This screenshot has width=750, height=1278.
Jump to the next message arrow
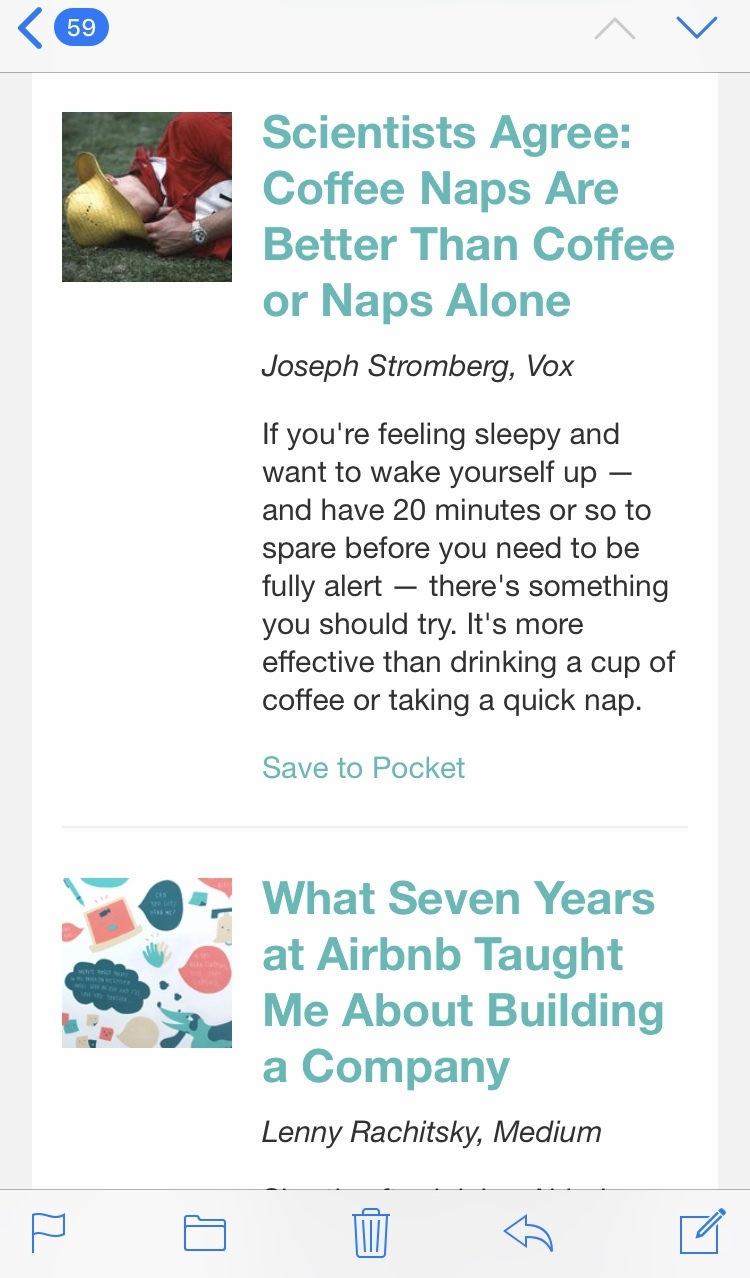point(696,28)
